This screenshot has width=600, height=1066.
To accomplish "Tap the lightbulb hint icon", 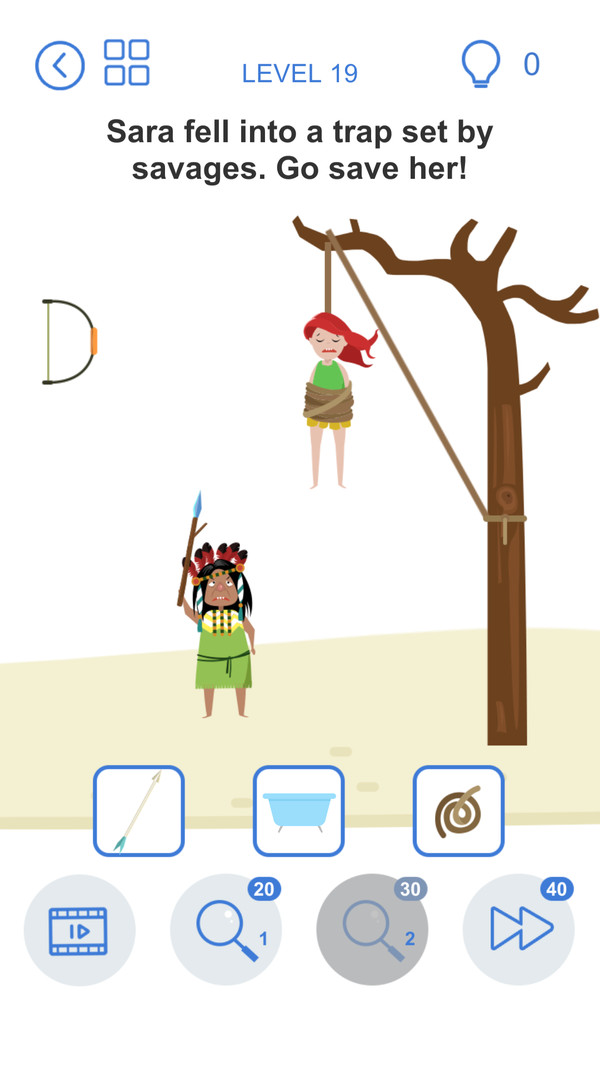I will (479, 66).
